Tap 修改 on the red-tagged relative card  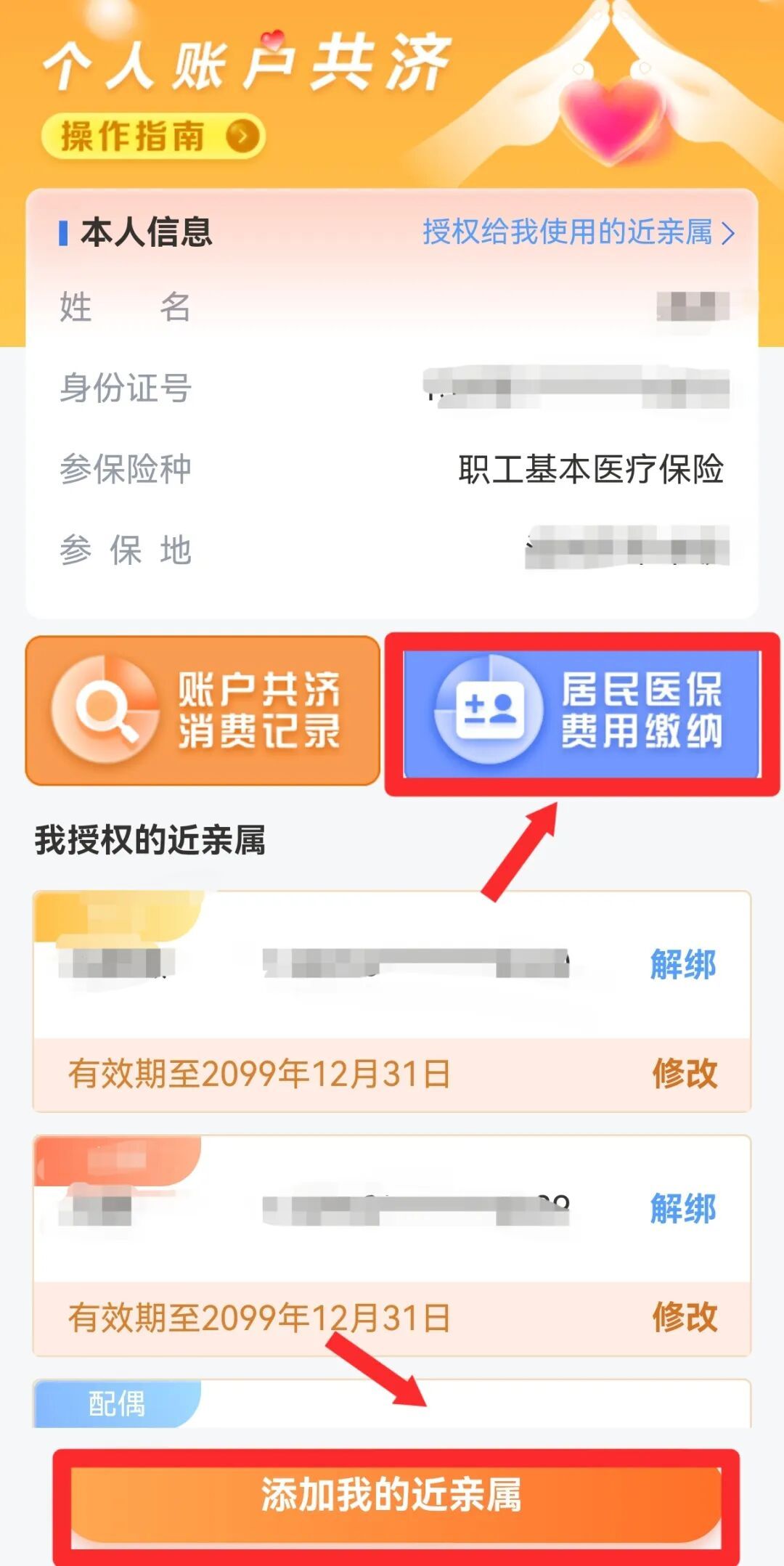(x=684, y=1317)
